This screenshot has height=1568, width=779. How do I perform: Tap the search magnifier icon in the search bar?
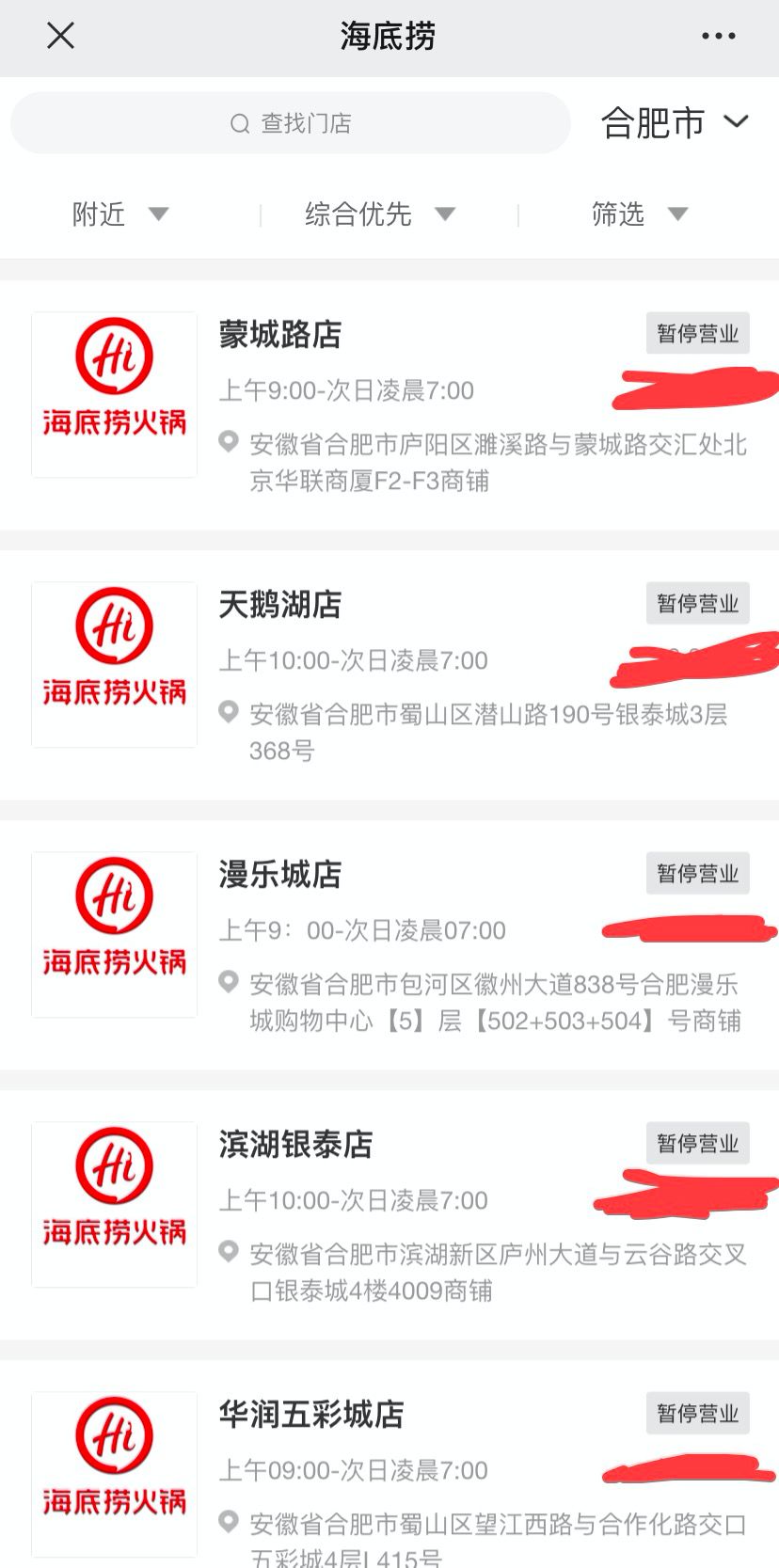(x=238, y=123)
